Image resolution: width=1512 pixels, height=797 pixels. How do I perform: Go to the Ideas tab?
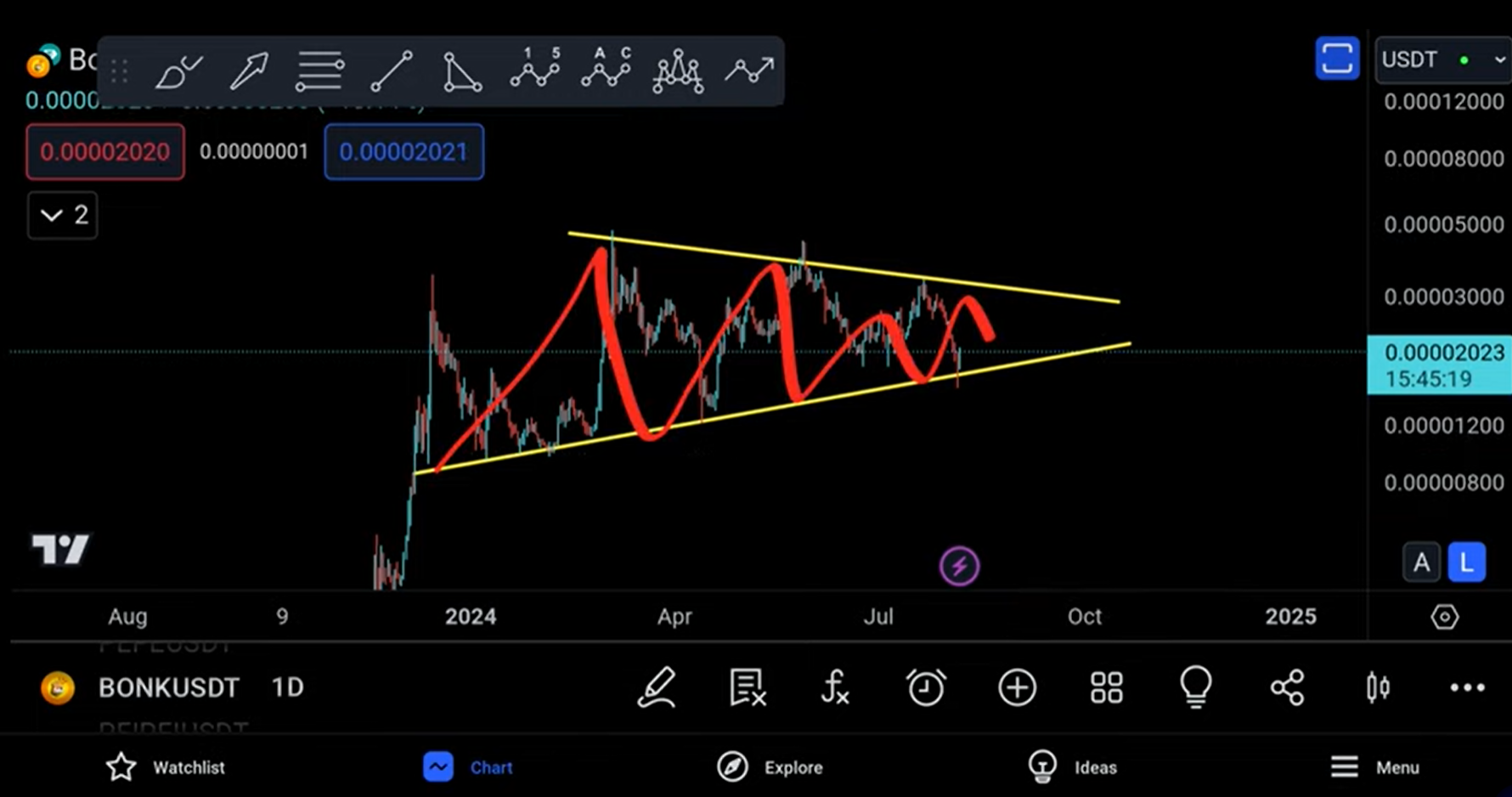1072,767
